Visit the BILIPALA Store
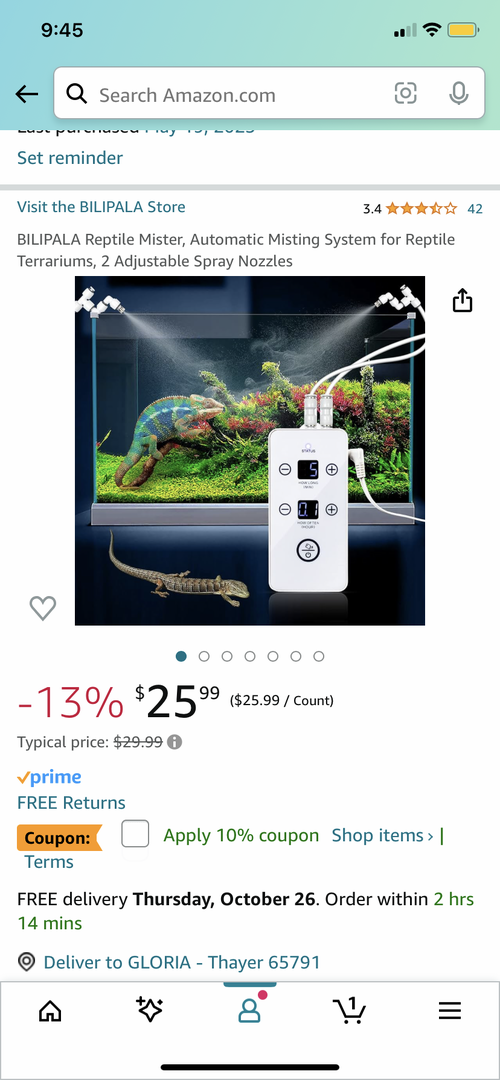This screenshot has height=1080, width=500. [101, 207]
